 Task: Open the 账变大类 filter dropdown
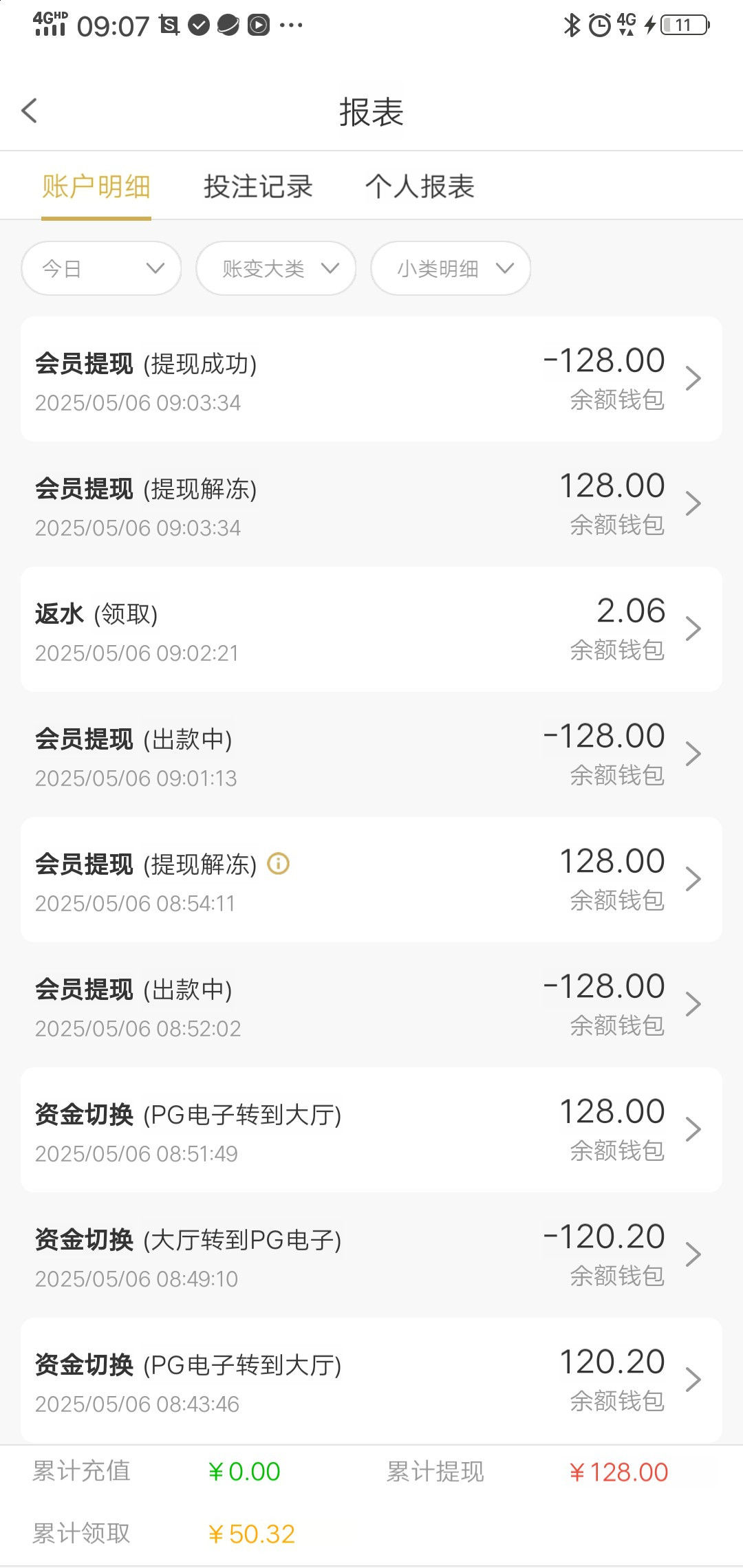pyautogui.click(x=276, y=268)
